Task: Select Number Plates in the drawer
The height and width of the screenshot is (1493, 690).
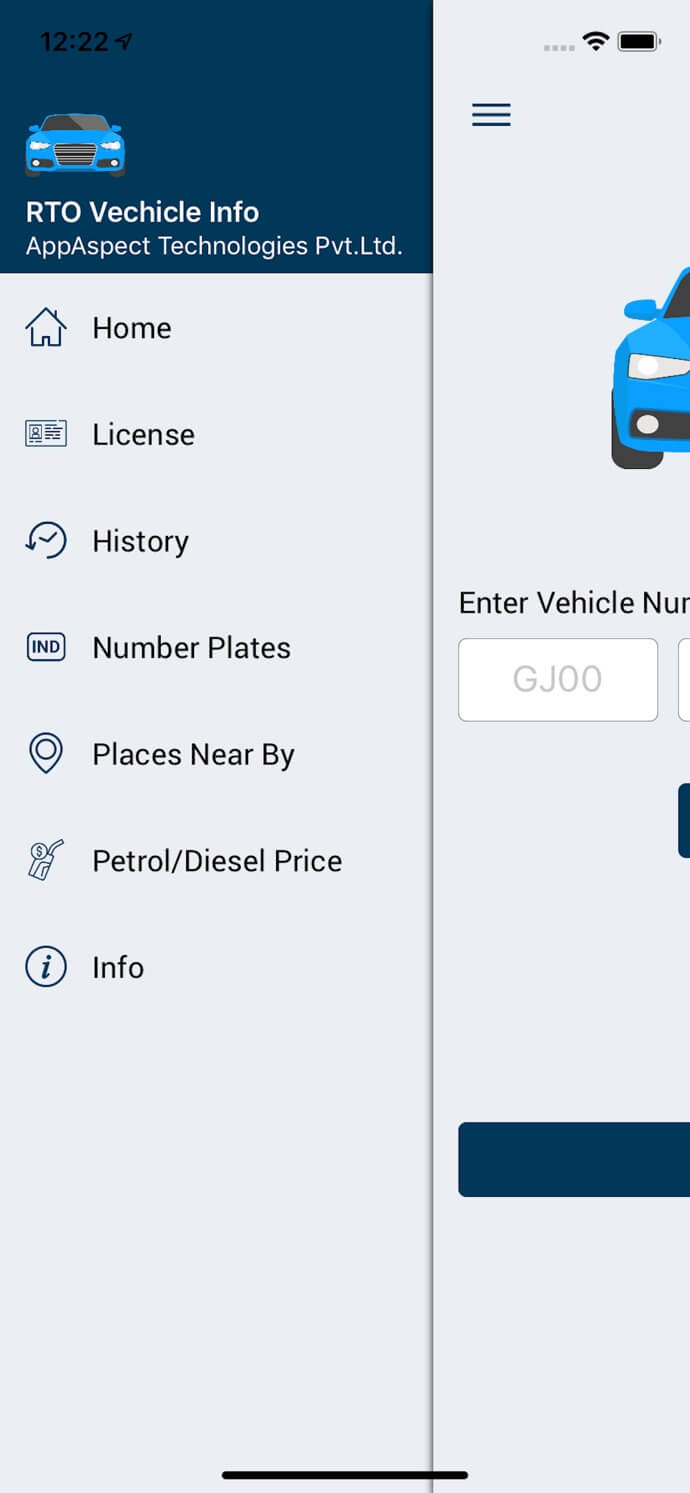Action: [191, 647]
